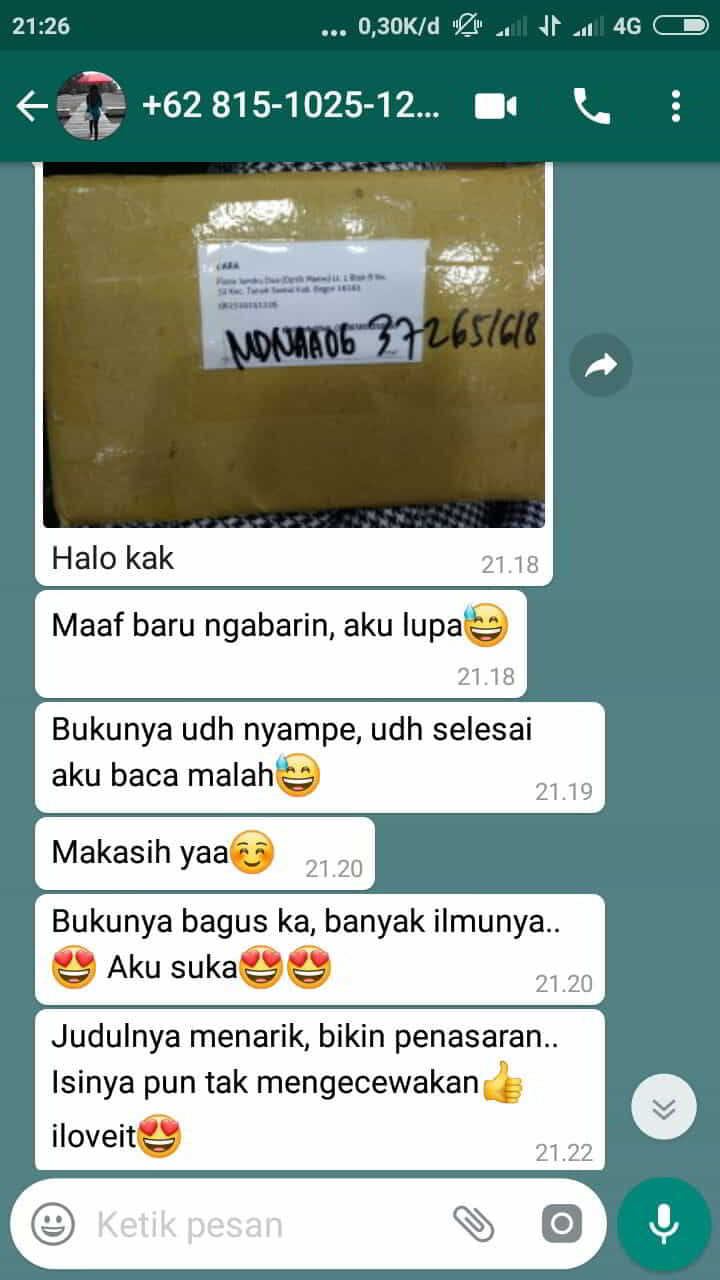Go back to the chat list
Viewport: 720px width, 1280px height.
click(32, 106)
